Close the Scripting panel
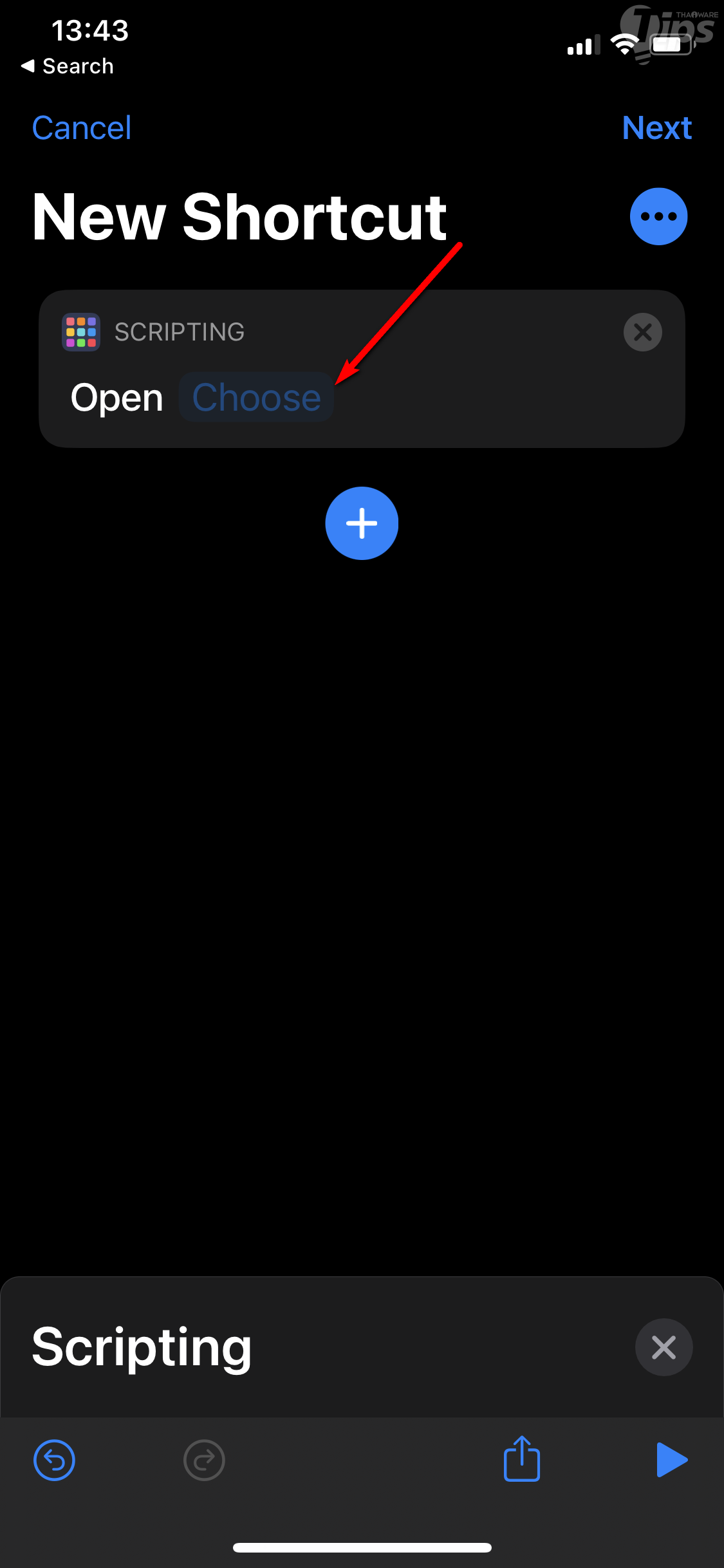Viewport: 724px width, 1568px height. (664, 1347)
